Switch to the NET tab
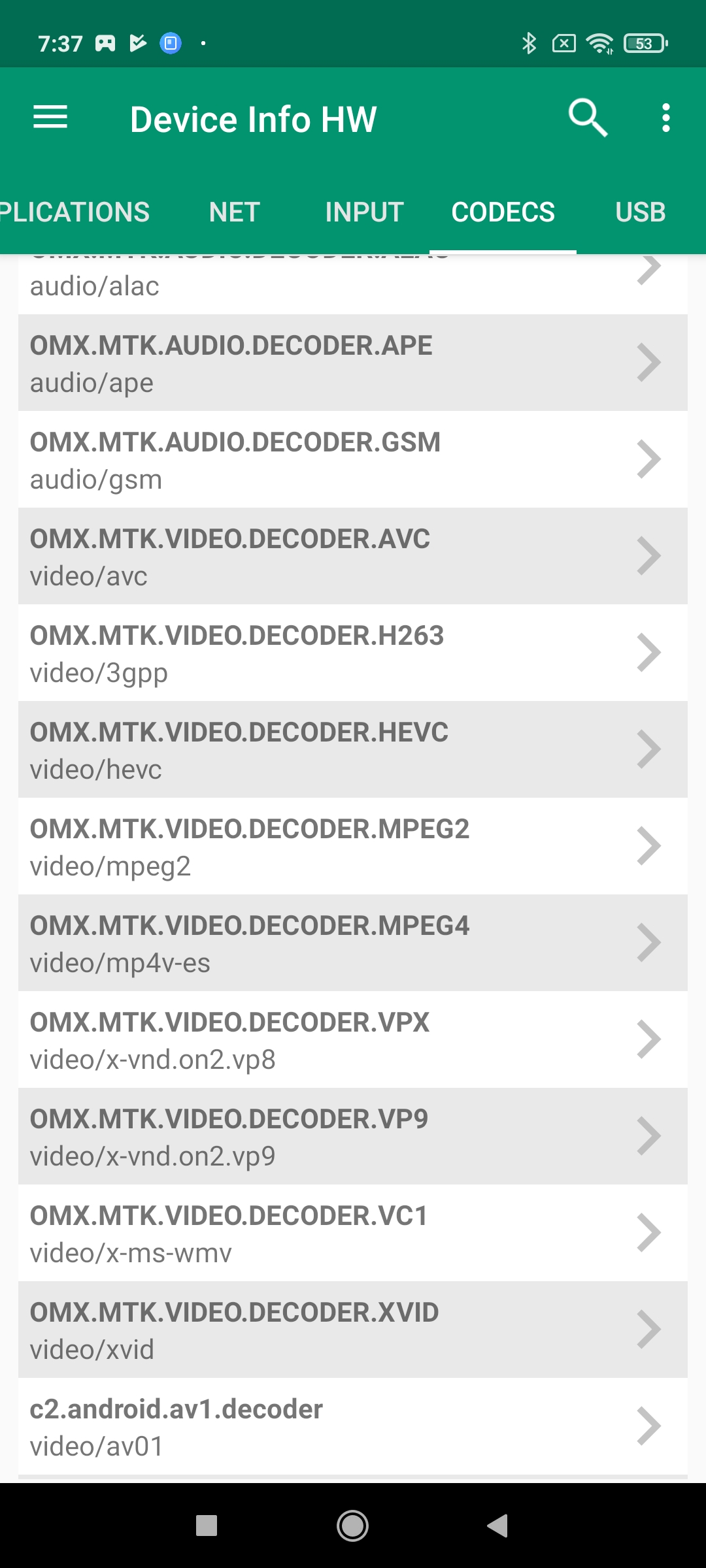 pyautogui.click(x=235, y=212)
